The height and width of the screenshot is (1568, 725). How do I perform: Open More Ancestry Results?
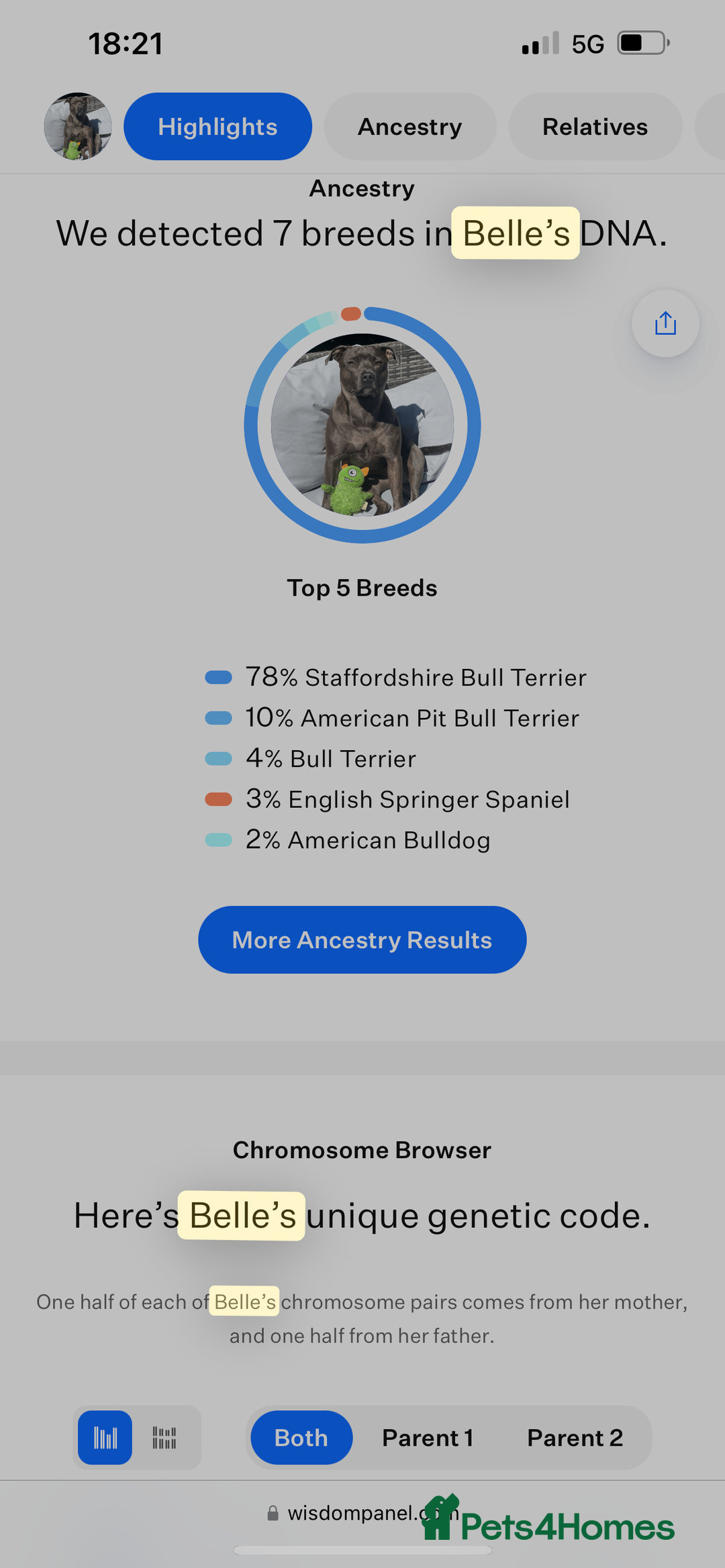(x=362, y=939)
